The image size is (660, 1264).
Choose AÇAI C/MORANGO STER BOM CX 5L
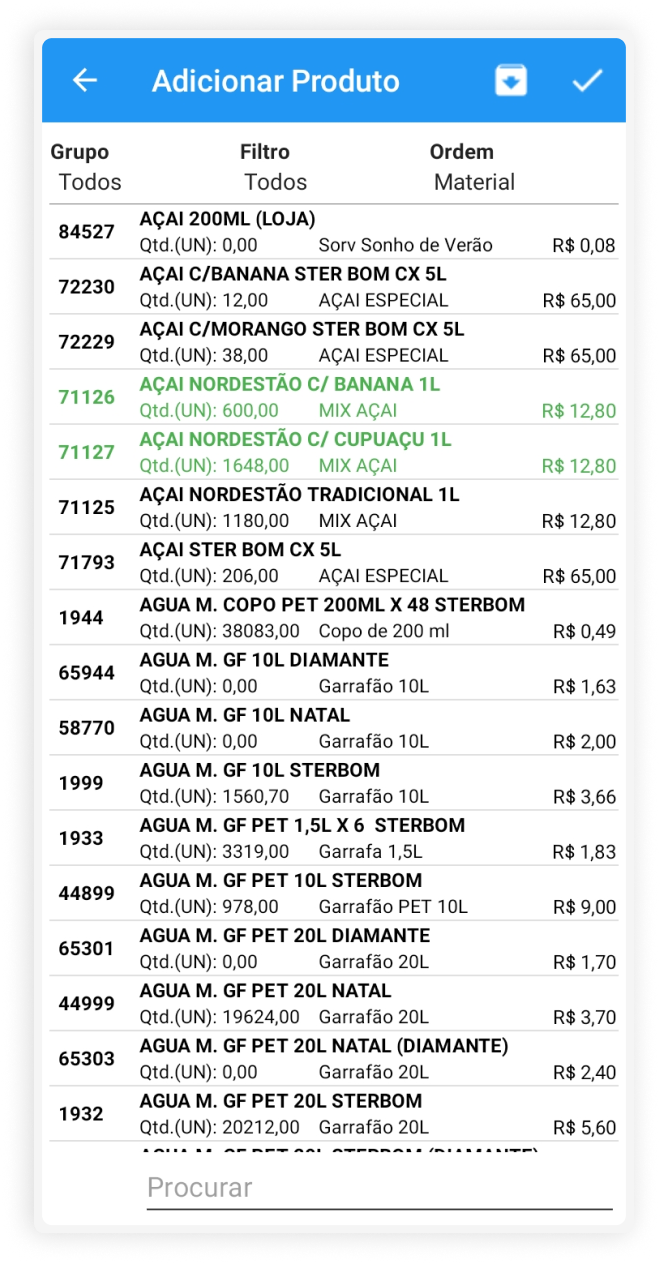pyautogui.click(x=330, y=342)
